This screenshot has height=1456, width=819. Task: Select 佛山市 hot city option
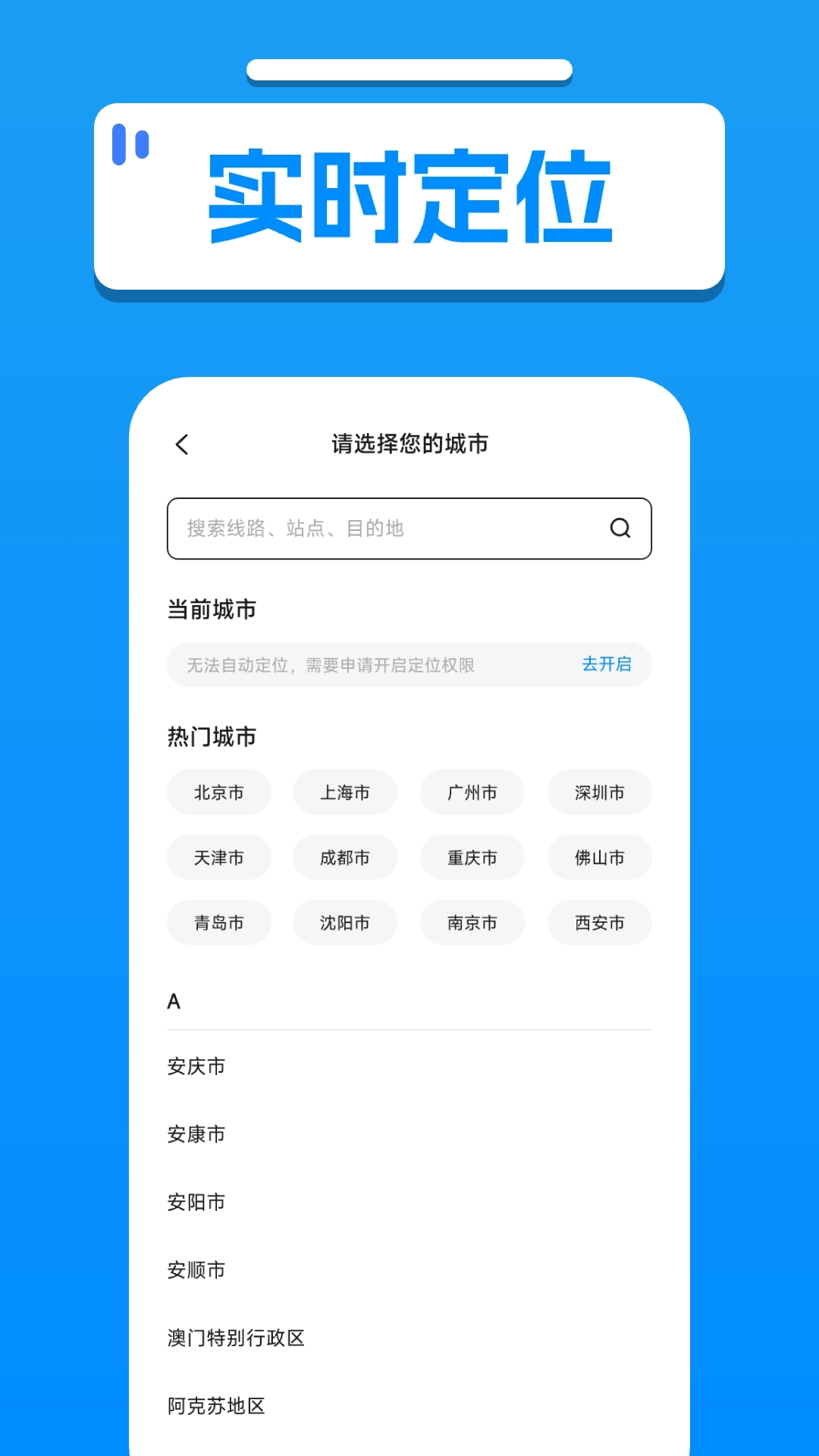coord(599,858)
